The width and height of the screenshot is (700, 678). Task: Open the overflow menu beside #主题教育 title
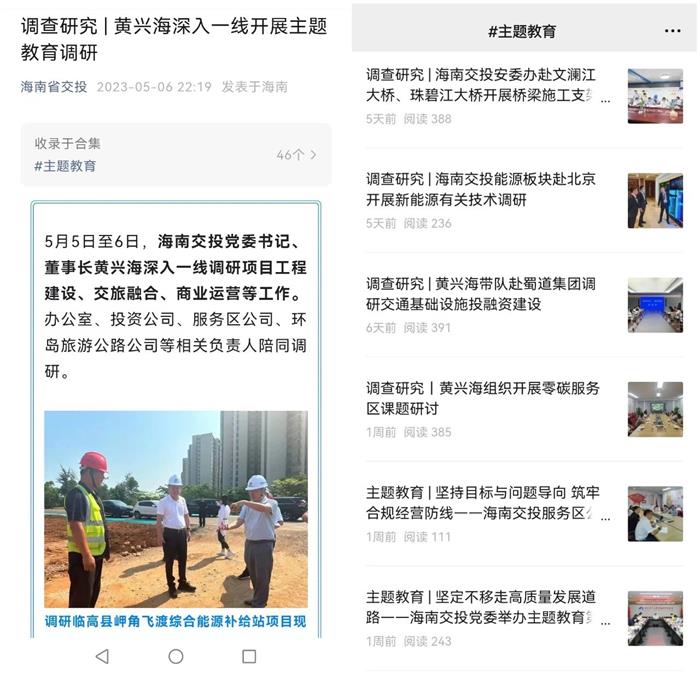671,31
